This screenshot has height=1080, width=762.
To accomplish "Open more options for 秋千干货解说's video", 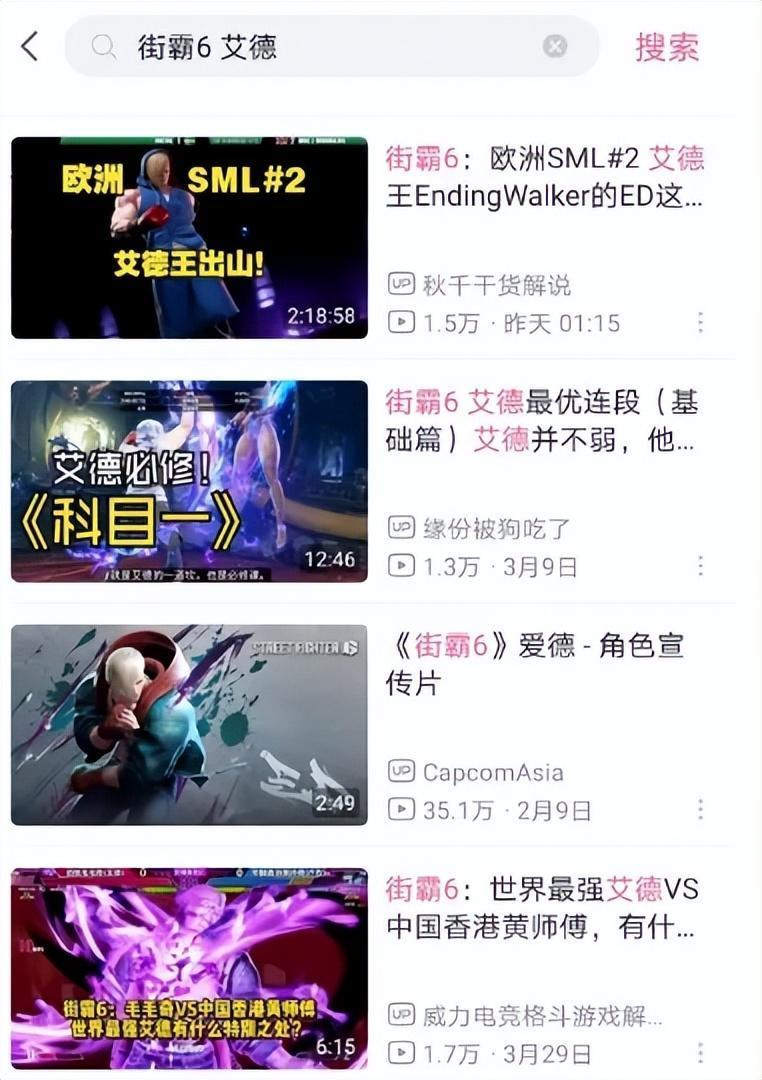I will point(700,322).
